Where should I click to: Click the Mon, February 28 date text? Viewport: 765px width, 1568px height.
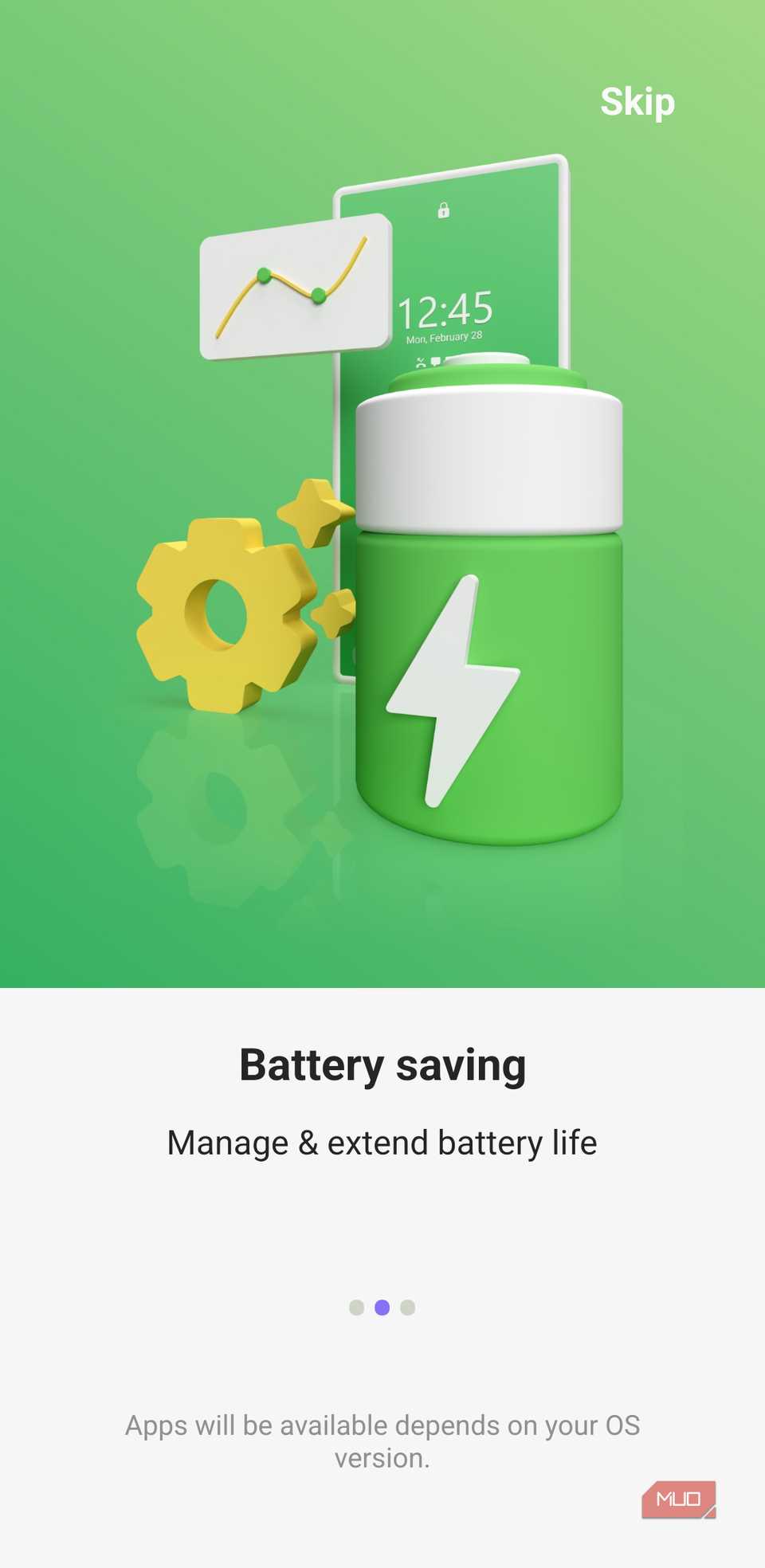point(445,338)
